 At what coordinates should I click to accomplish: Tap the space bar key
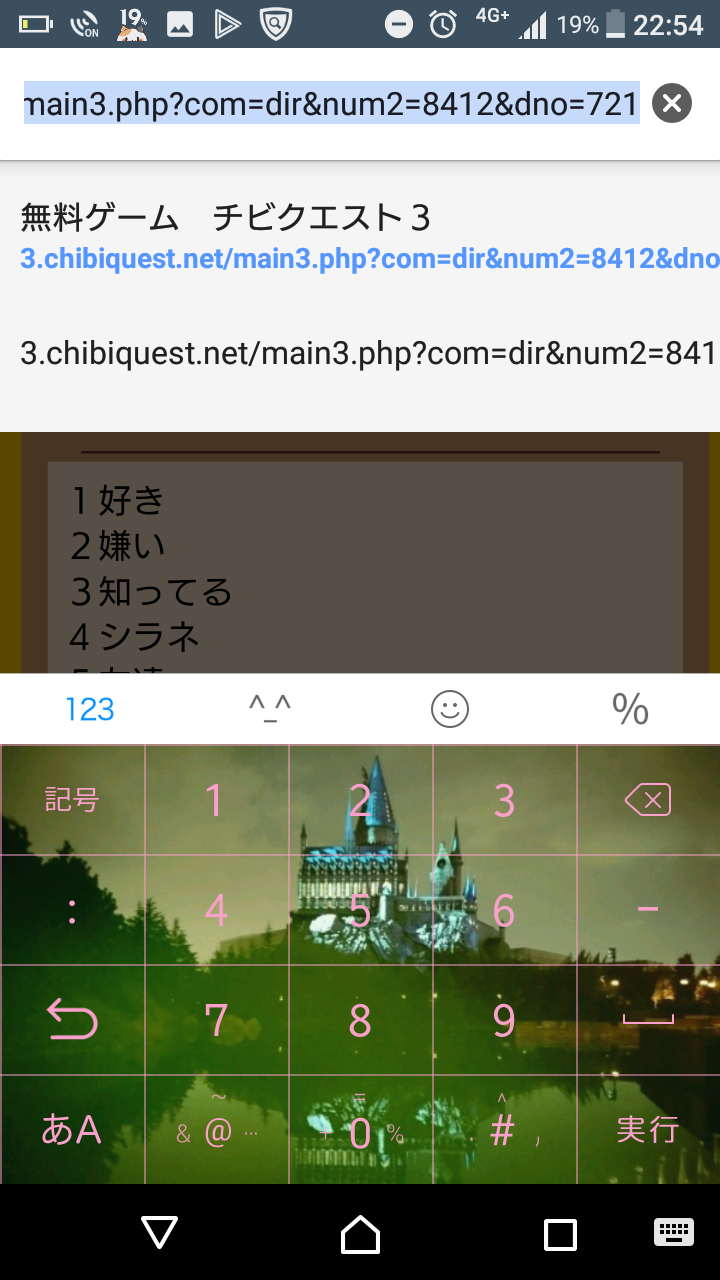[x=648, y=1020]
